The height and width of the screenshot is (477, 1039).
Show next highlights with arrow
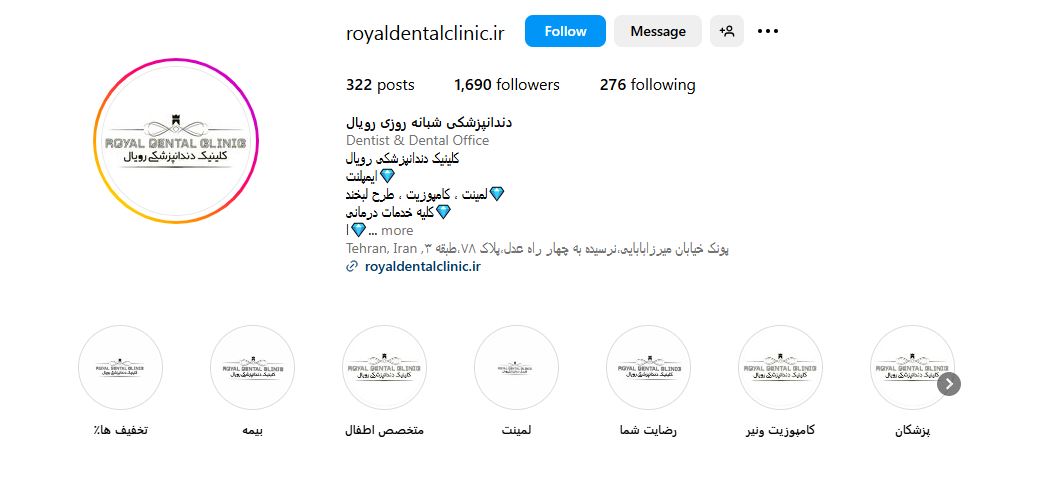pos(949,384)
